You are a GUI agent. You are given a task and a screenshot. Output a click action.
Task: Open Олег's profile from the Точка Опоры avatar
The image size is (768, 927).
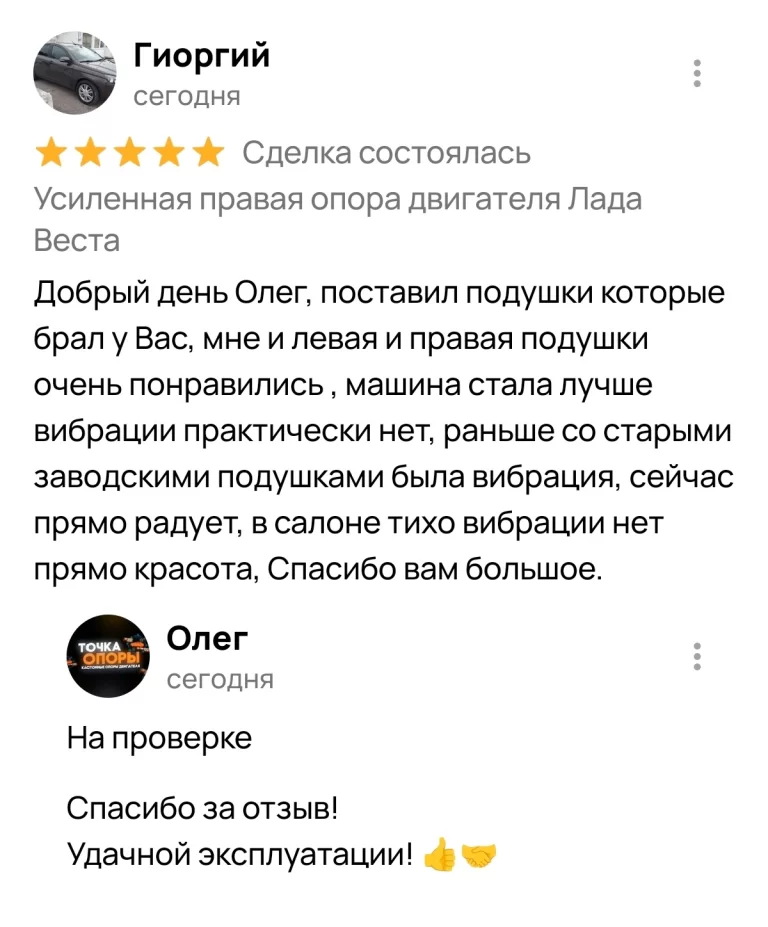[107, 656]
